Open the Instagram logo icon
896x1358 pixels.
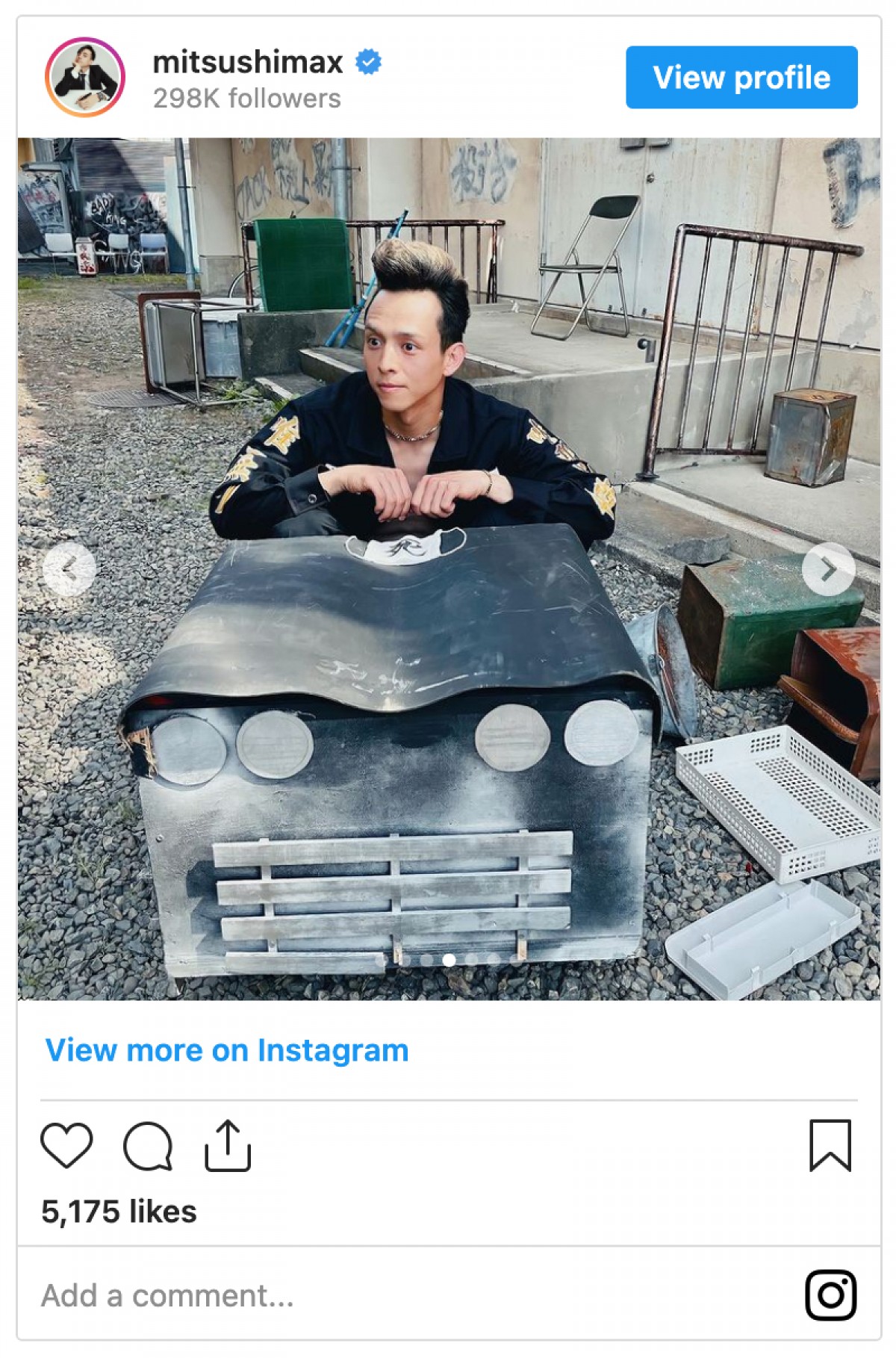pyautogui.click(x=830, y=1295)
